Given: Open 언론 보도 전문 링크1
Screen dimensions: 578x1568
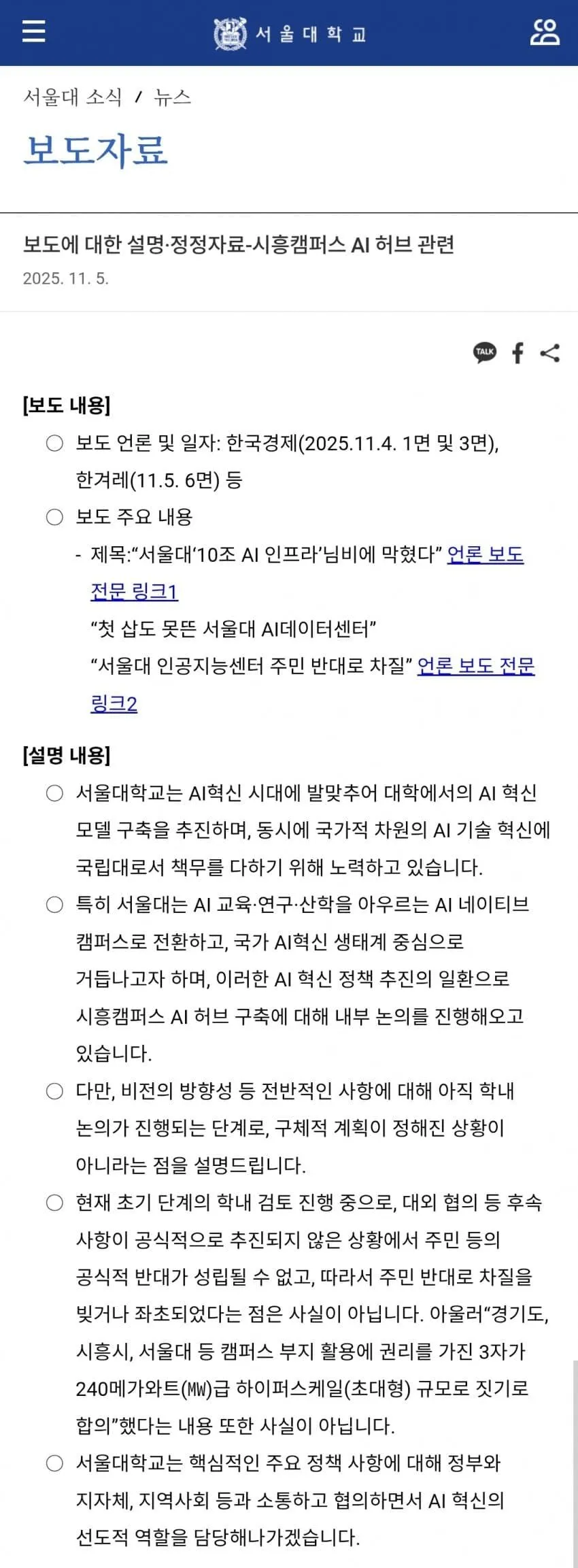Looking at the screenshot, I should click(x=485, y=554).
